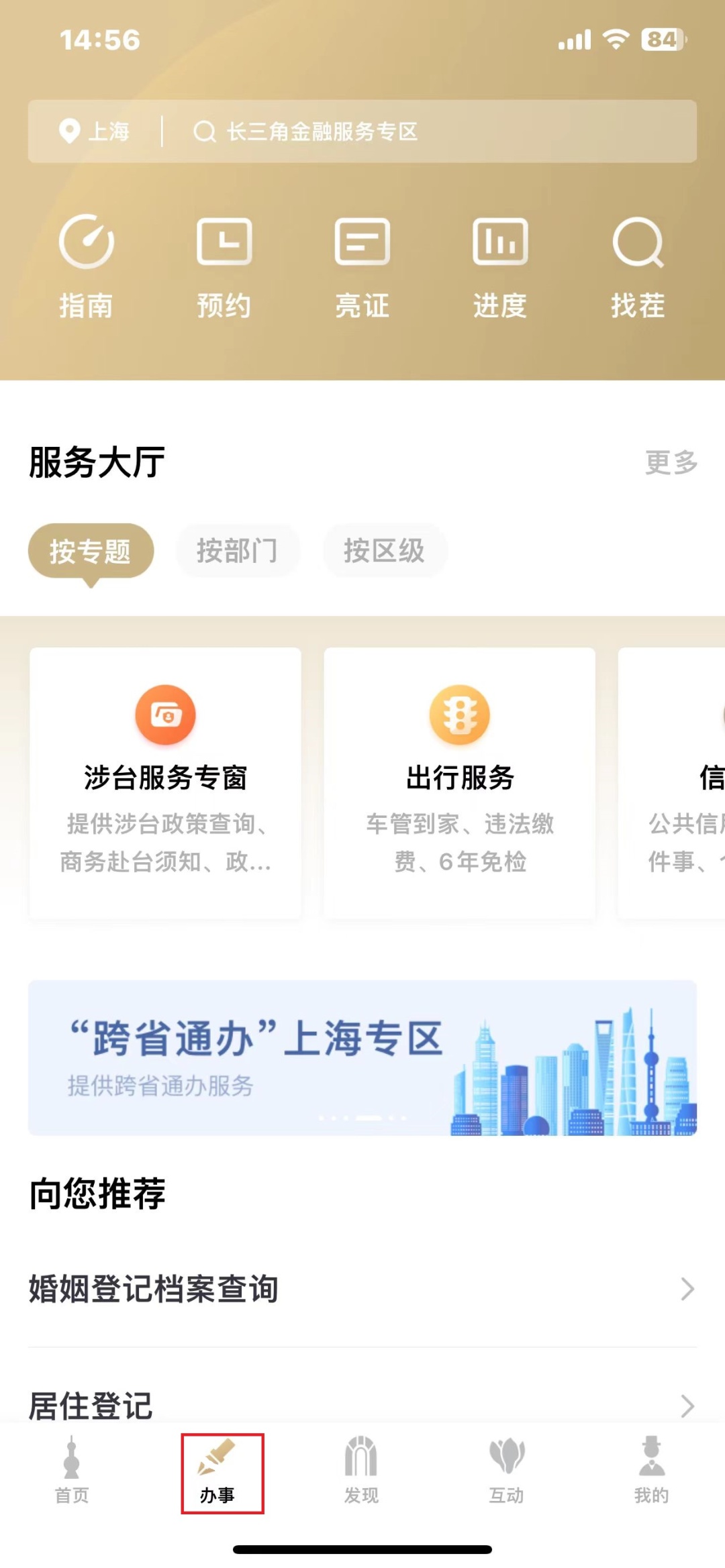The width and height of the screenshot is (725, 1568).
Task: Open the 上海 location selector
Action: [x=98, y=132]
